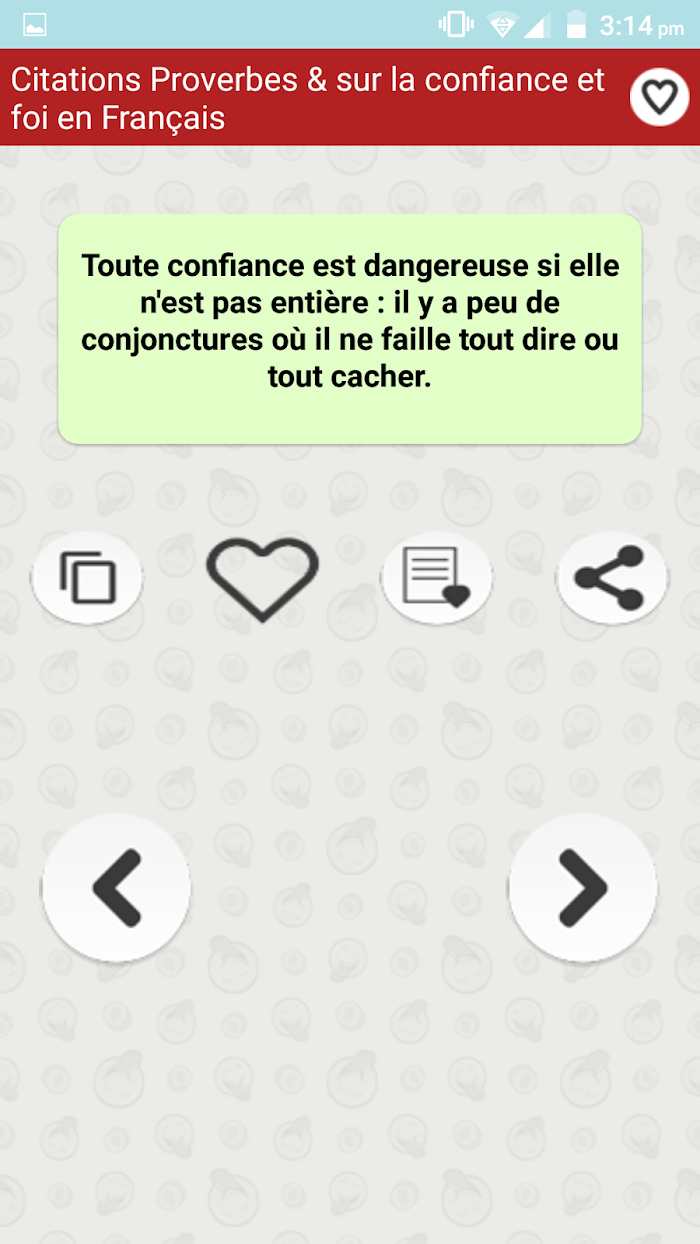Go to the next quote
The height and width of the screenshot is (1244, 700).
tap(583, 887)
